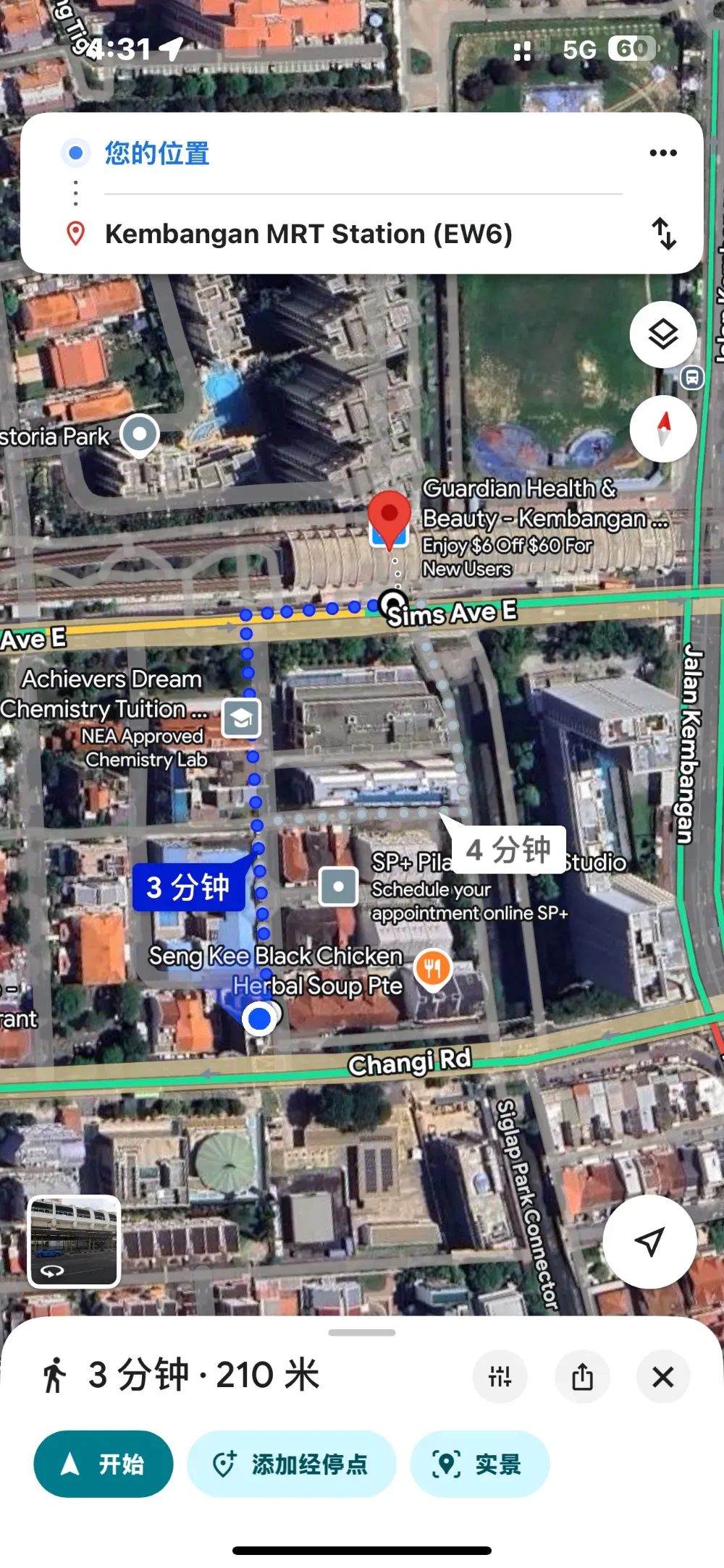Image resolution: width=724 pixels, height=1568 pixels.
Task: Swap start and destination locations
Action: click(x=664, y=234)
